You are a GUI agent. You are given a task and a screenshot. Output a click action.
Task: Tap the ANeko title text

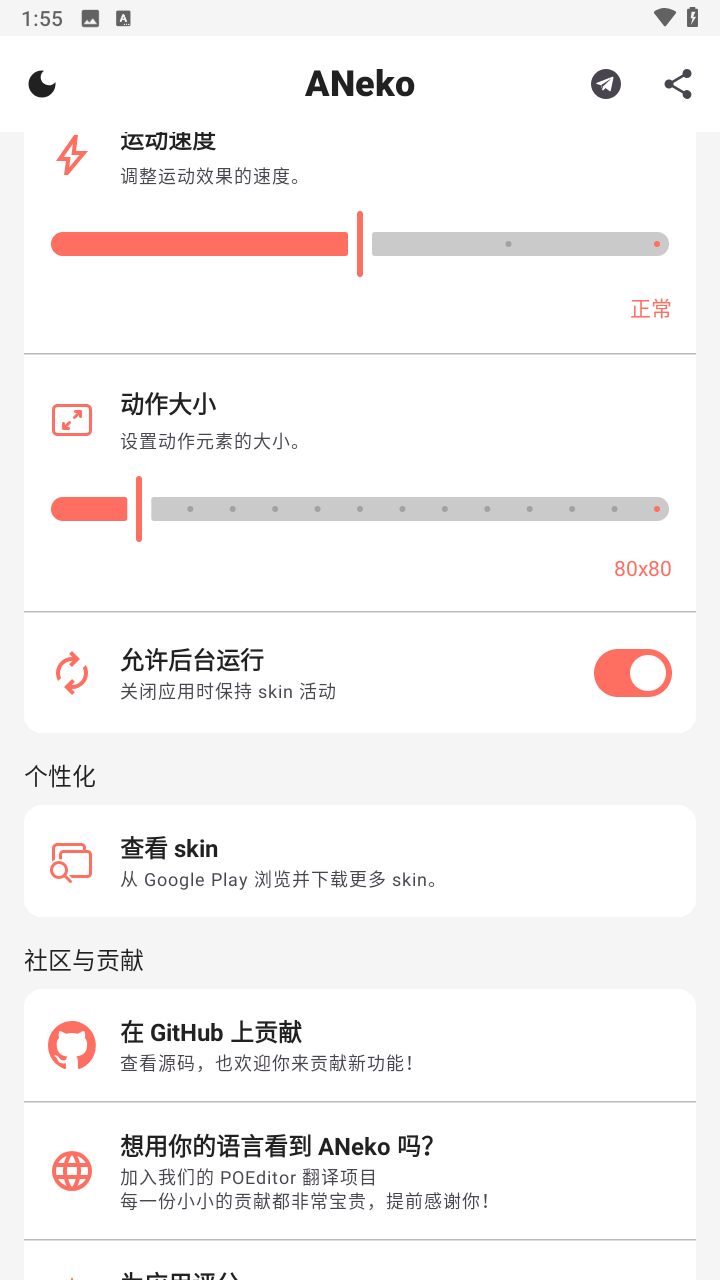(x=360, y=83)
